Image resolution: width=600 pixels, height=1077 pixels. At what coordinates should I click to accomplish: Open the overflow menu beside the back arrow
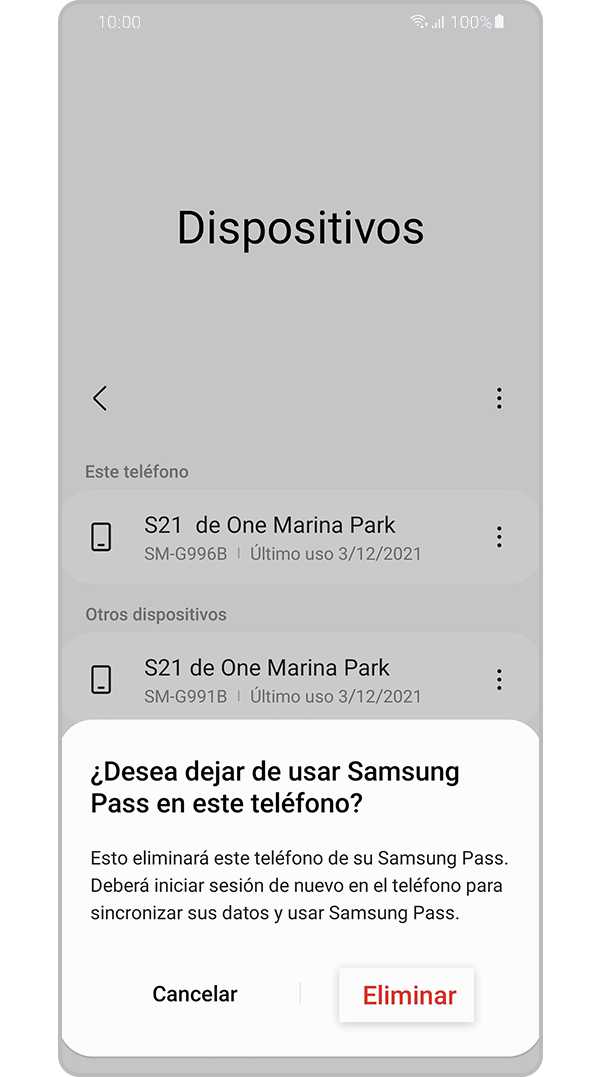click(499, 398)
